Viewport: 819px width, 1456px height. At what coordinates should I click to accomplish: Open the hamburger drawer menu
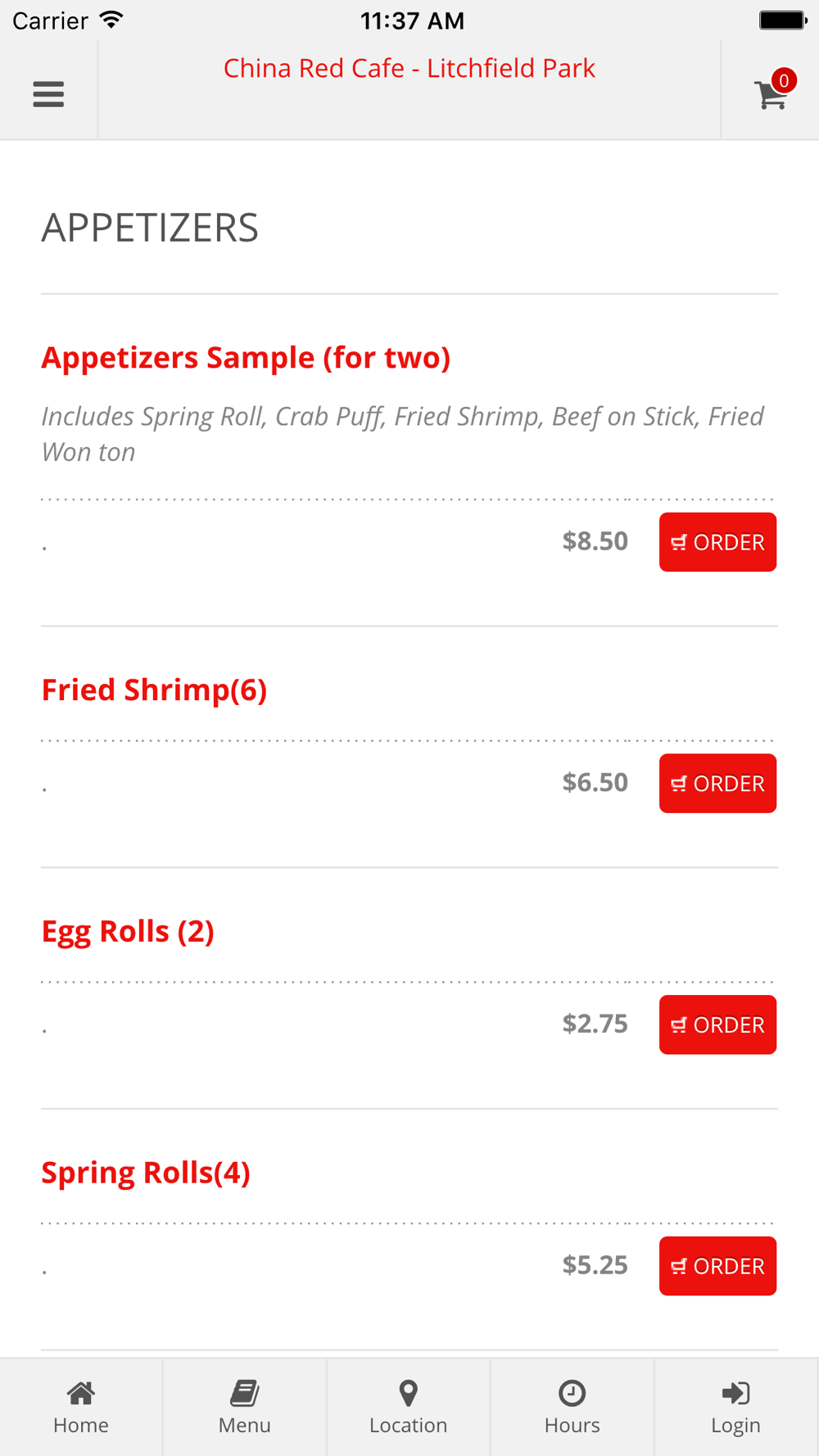pyautogui.click(x=48, y=94)
